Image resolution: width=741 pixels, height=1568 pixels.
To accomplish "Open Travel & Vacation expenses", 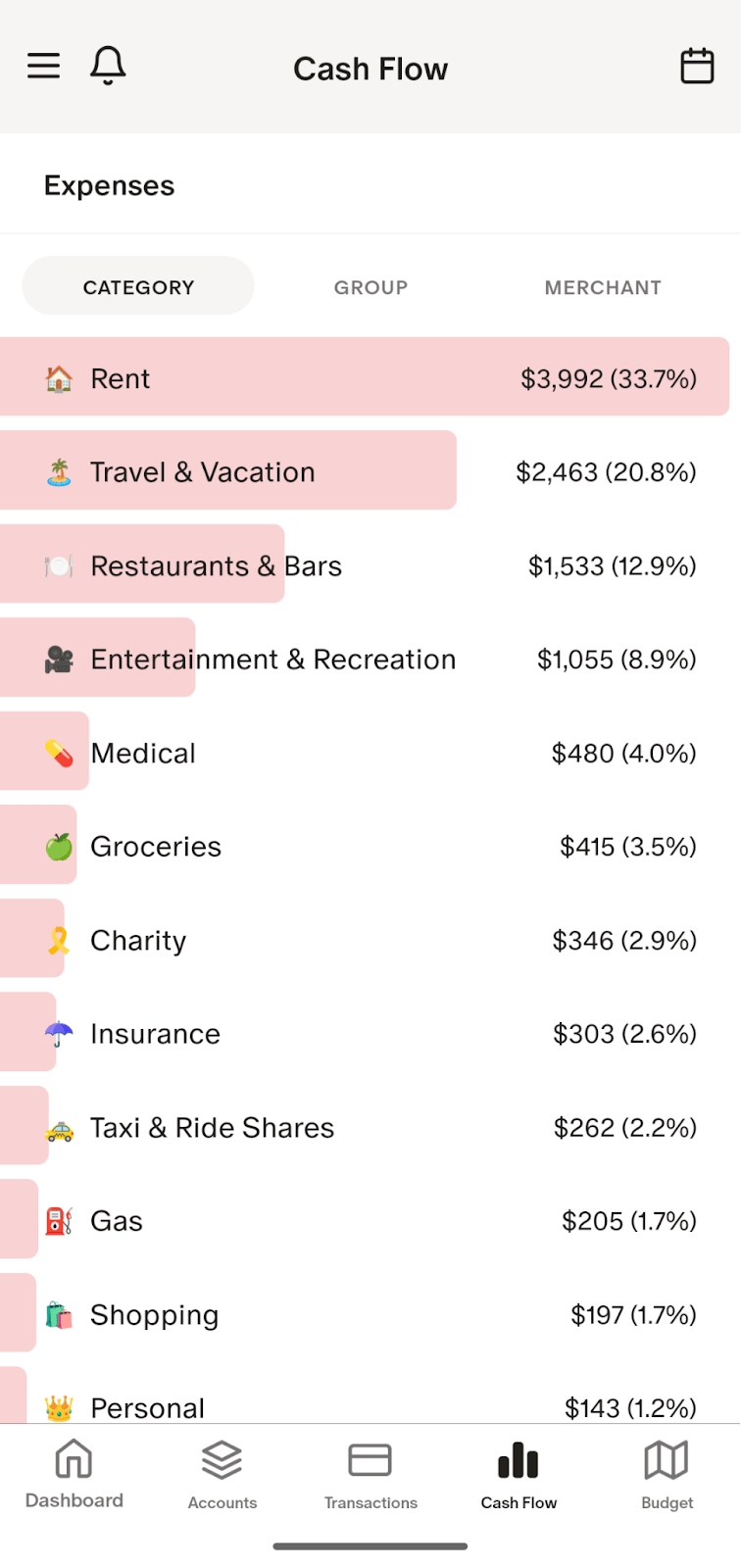I will (x=370, y=470).
